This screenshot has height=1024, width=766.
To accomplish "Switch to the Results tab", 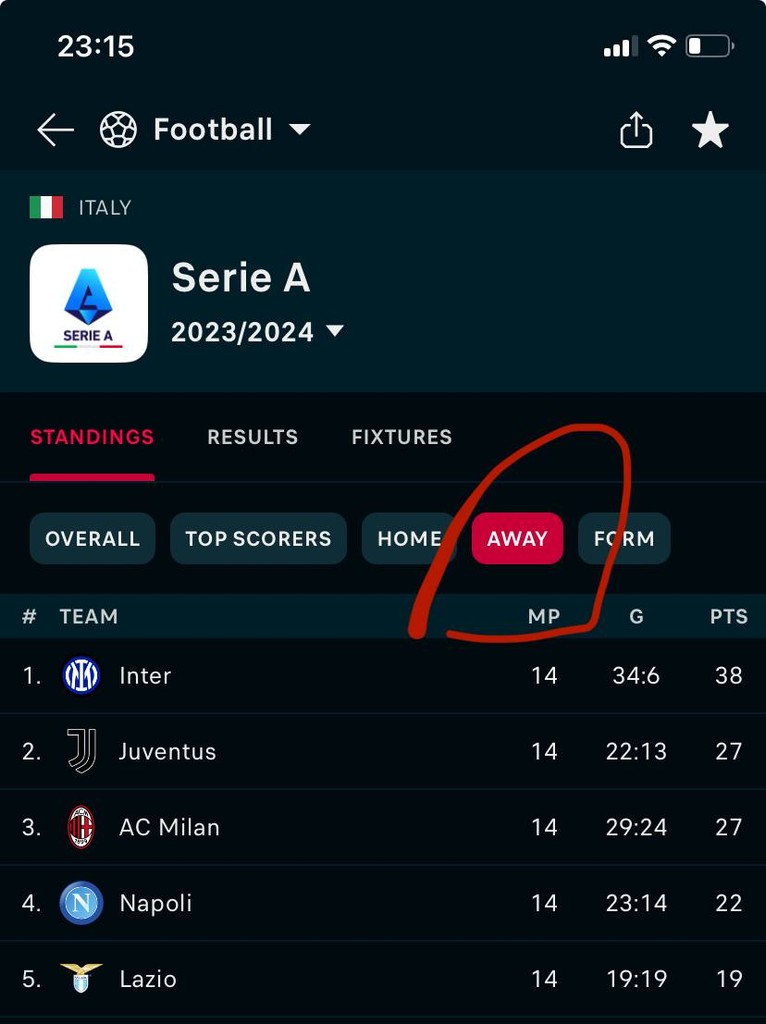I will click(252, 437).
